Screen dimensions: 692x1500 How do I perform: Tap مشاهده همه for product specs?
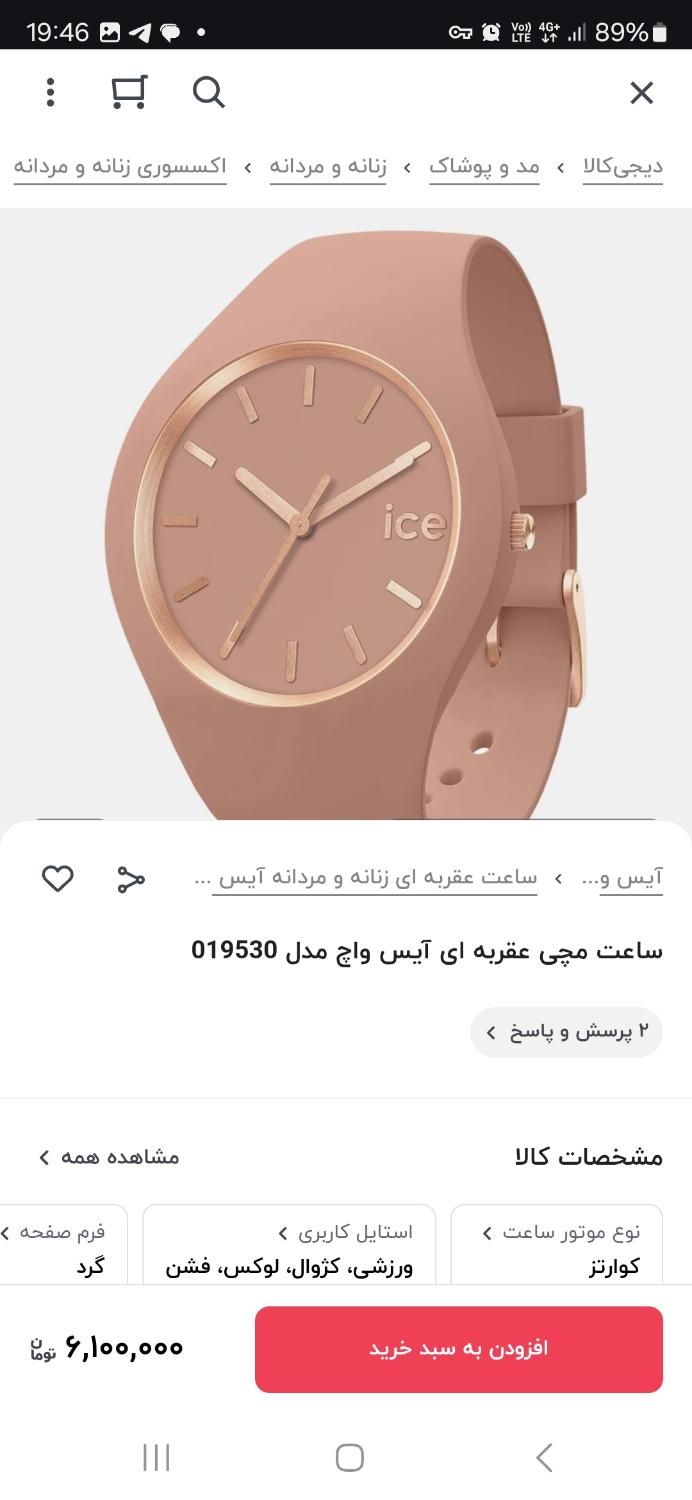coord(109,1157)
